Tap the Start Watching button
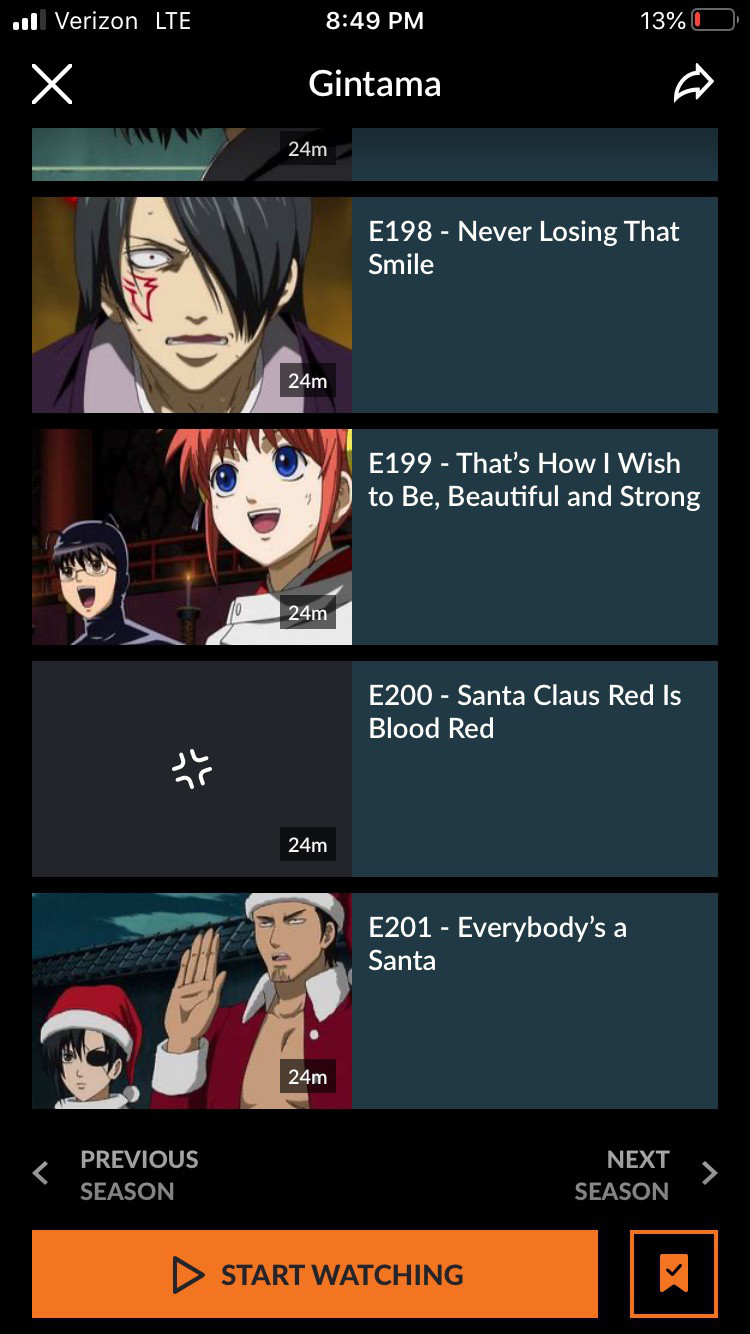The image size is (750, 1334). click(x=315, y=1274)
